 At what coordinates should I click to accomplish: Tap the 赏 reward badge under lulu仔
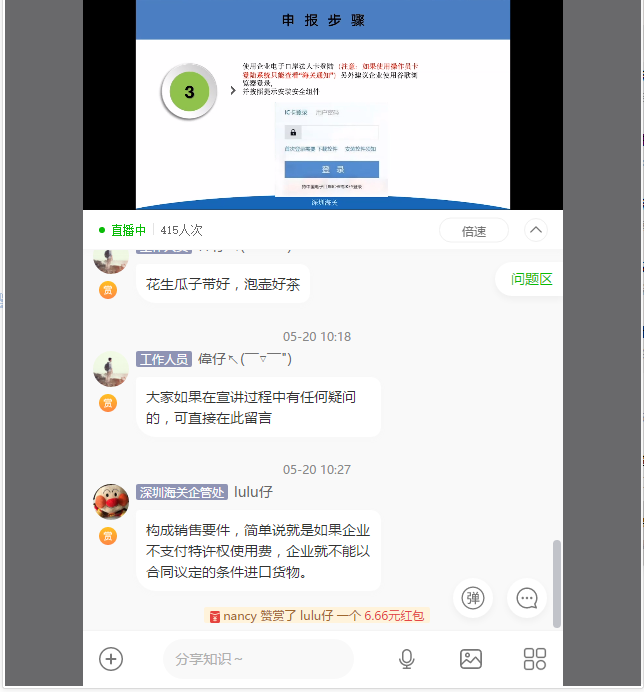coord(108,536)
